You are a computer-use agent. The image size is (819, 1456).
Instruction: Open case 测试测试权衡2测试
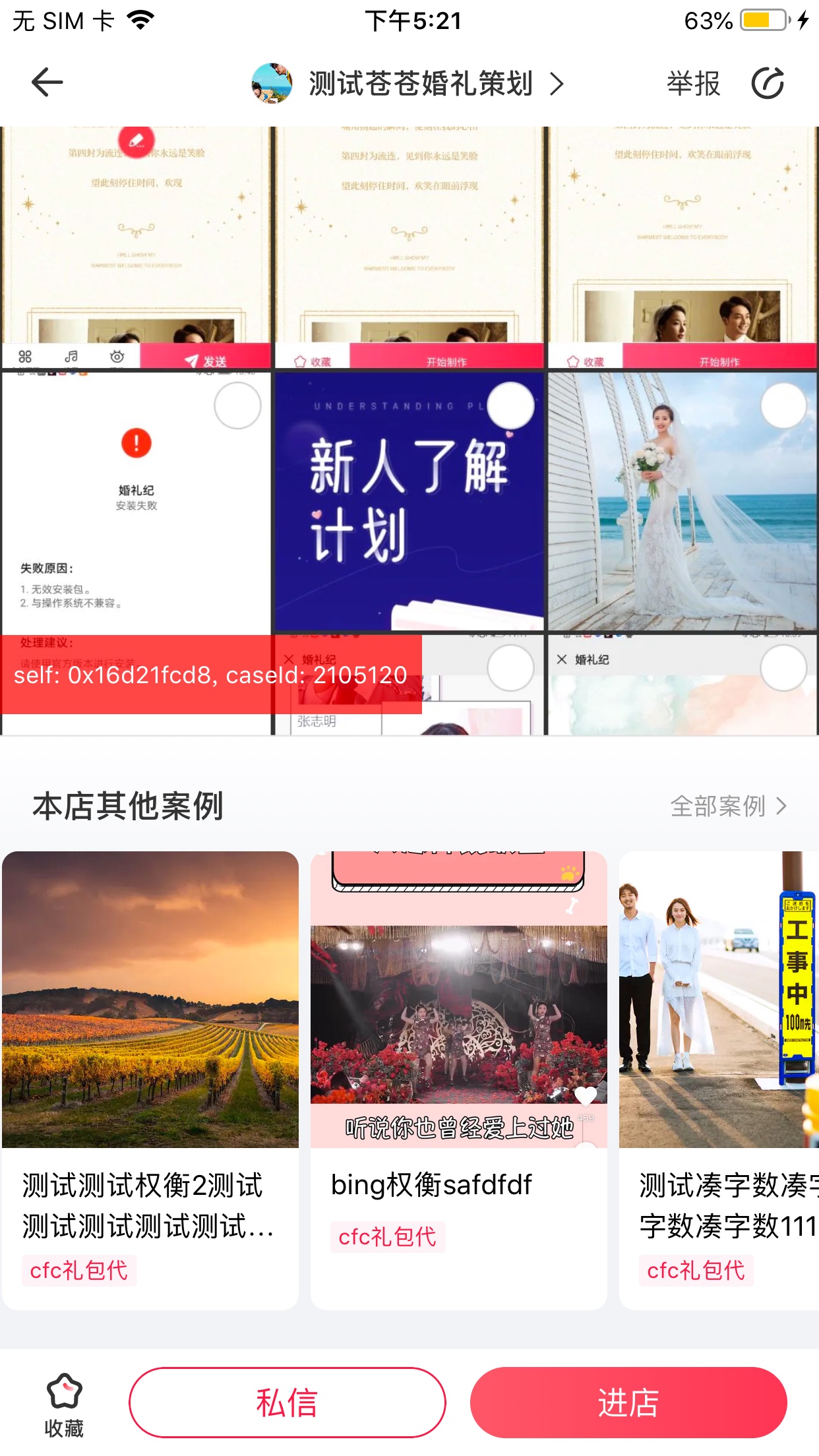click(150, 1080)
